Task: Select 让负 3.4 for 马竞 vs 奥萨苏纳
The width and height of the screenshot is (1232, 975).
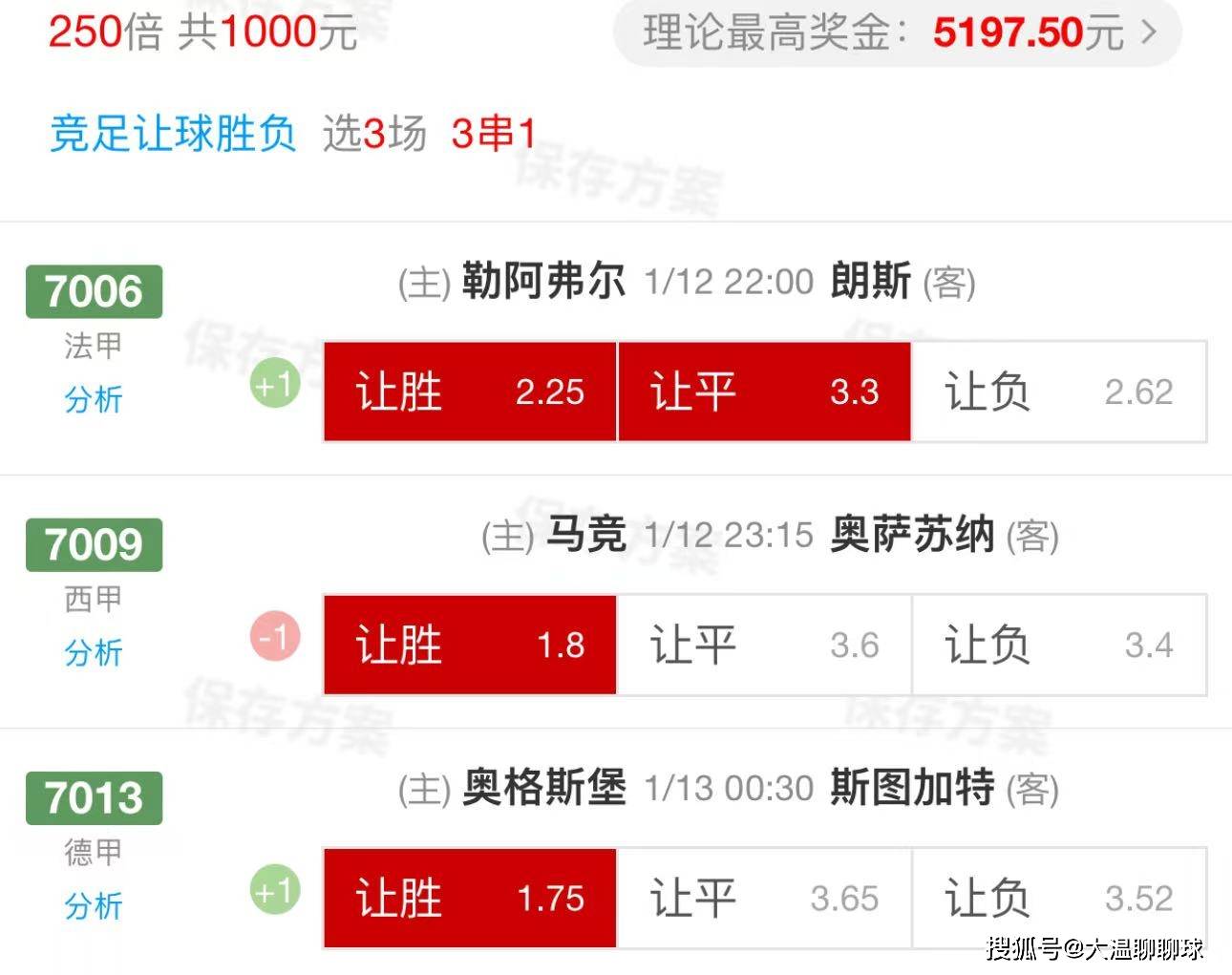Action: tap(1058, 645)
